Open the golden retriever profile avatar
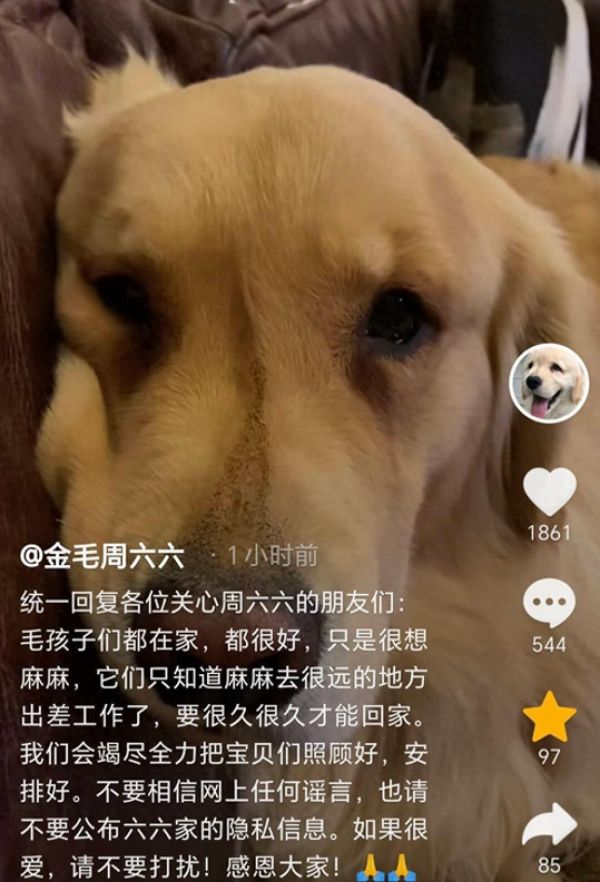The width and height of the screenshot is (600, 882). 549,383
